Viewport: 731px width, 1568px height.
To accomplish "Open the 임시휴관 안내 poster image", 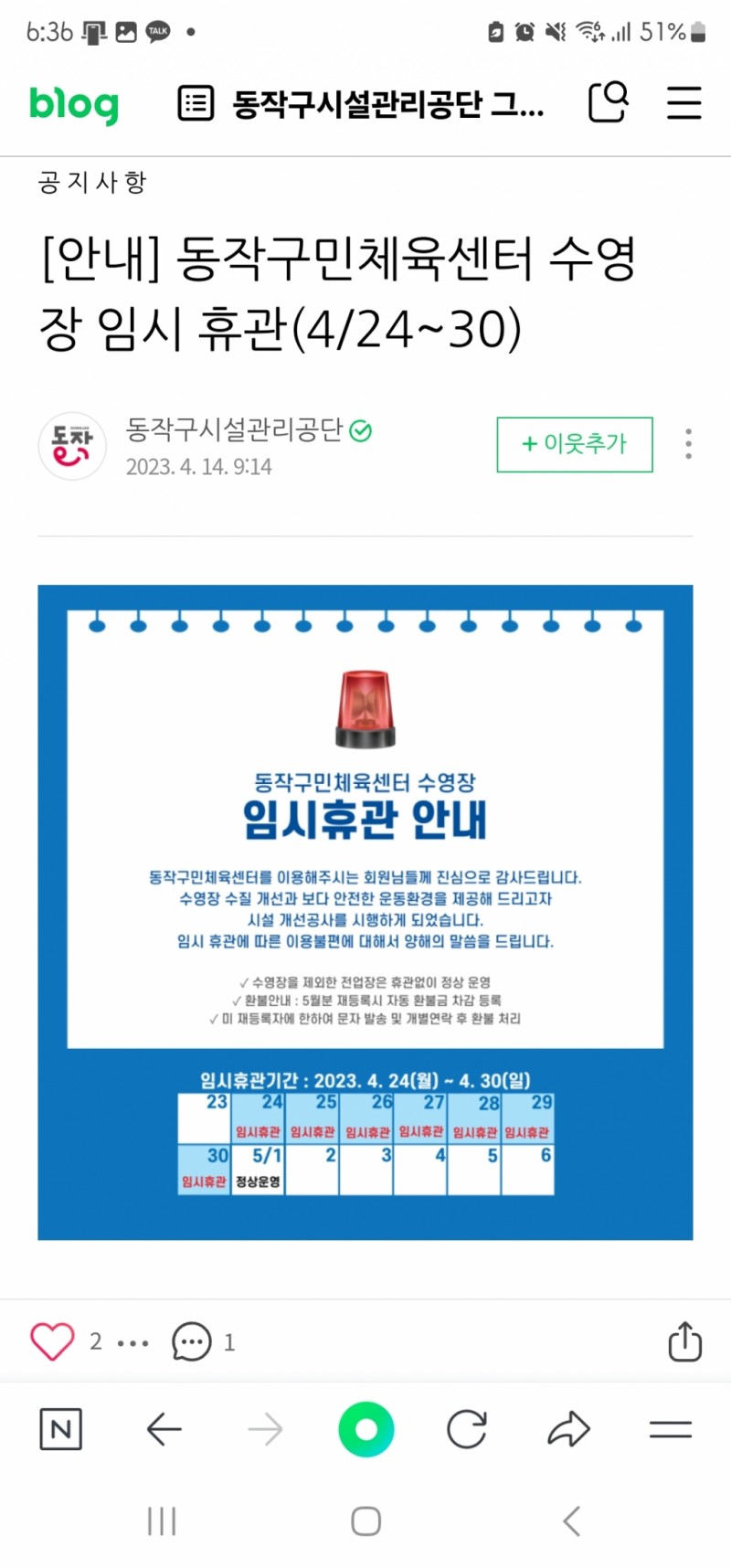I will click(x=365, y=912).
